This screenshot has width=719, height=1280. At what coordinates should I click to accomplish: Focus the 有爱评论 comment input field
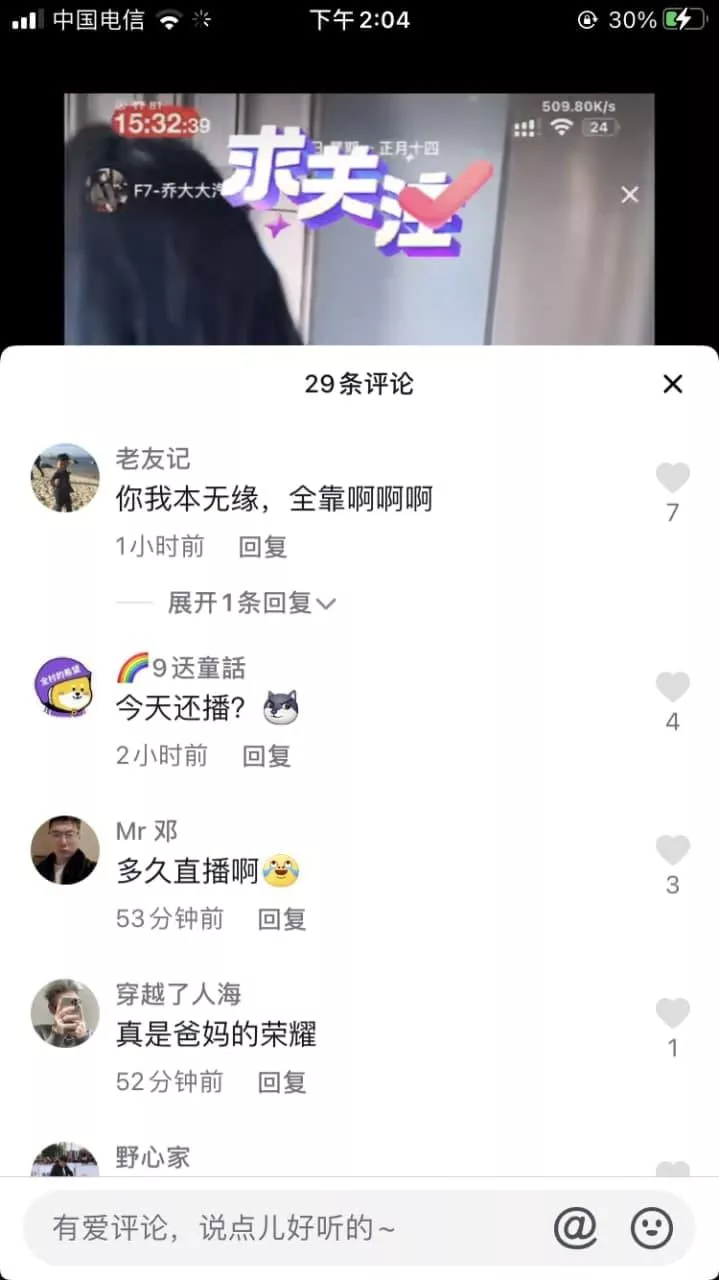(x=290, y=1228)
